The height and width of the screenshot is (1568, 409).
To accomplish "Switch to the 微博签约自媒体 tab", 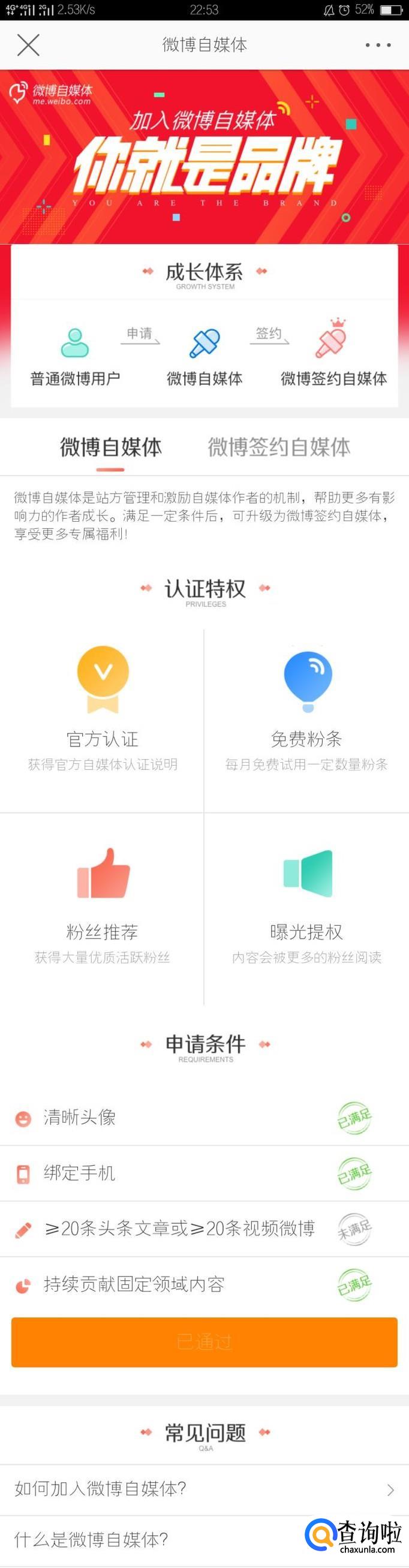I will [x=279, y=447].
